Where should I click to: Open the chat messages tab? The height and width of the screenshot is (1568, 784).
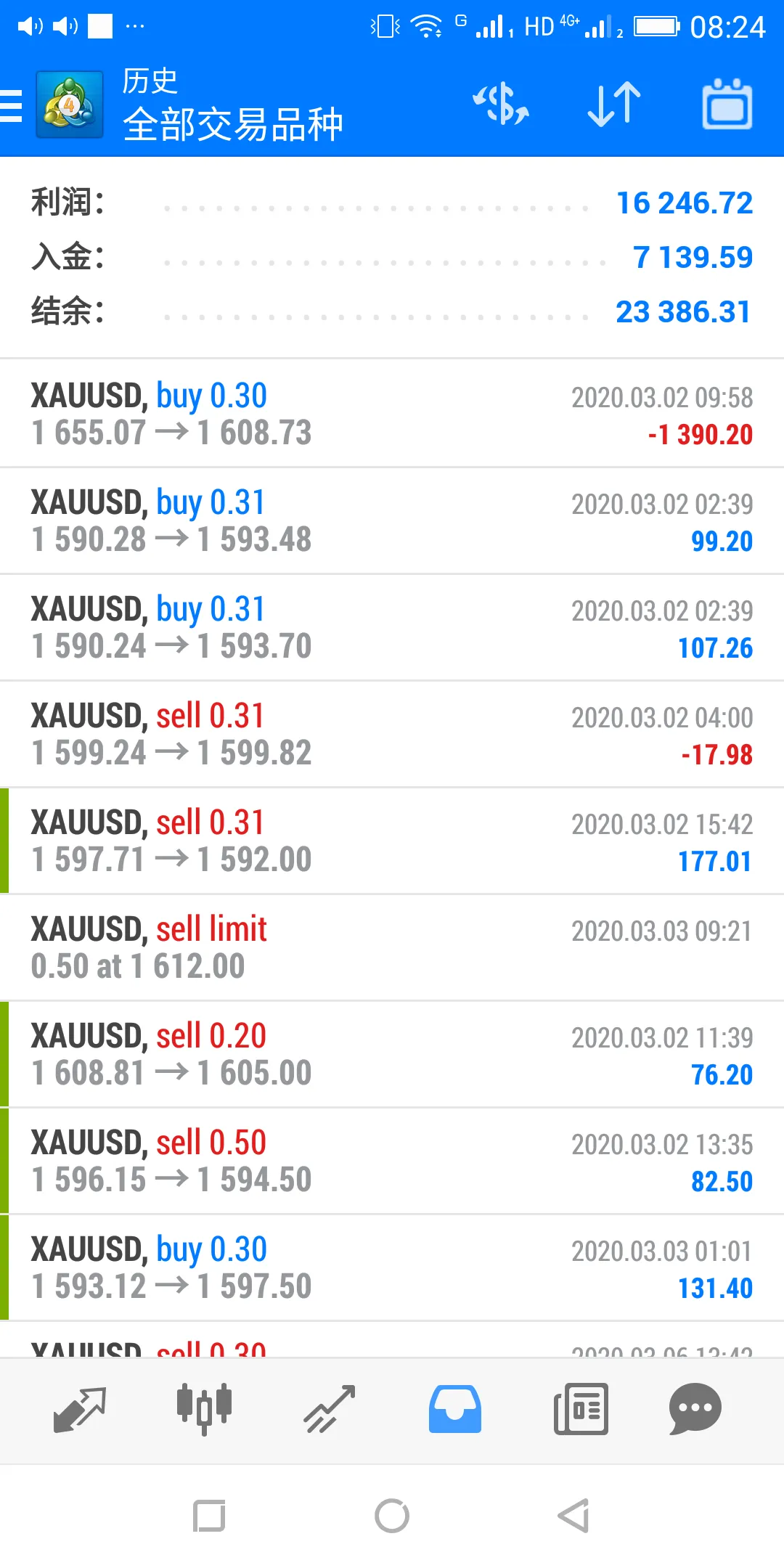695,1409
